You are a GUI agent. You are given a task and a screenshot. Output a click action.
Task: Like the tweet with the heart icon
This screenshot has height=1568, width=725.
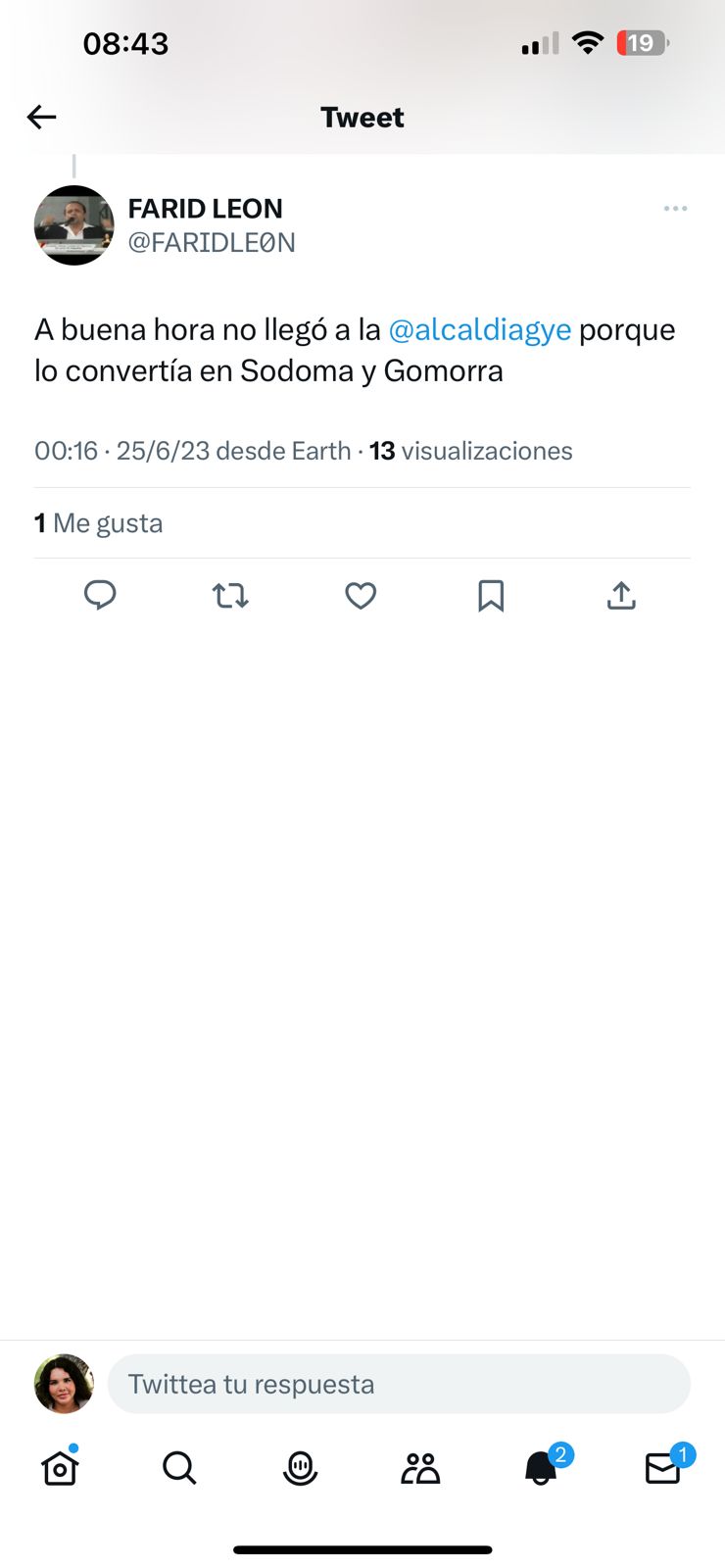361,595
